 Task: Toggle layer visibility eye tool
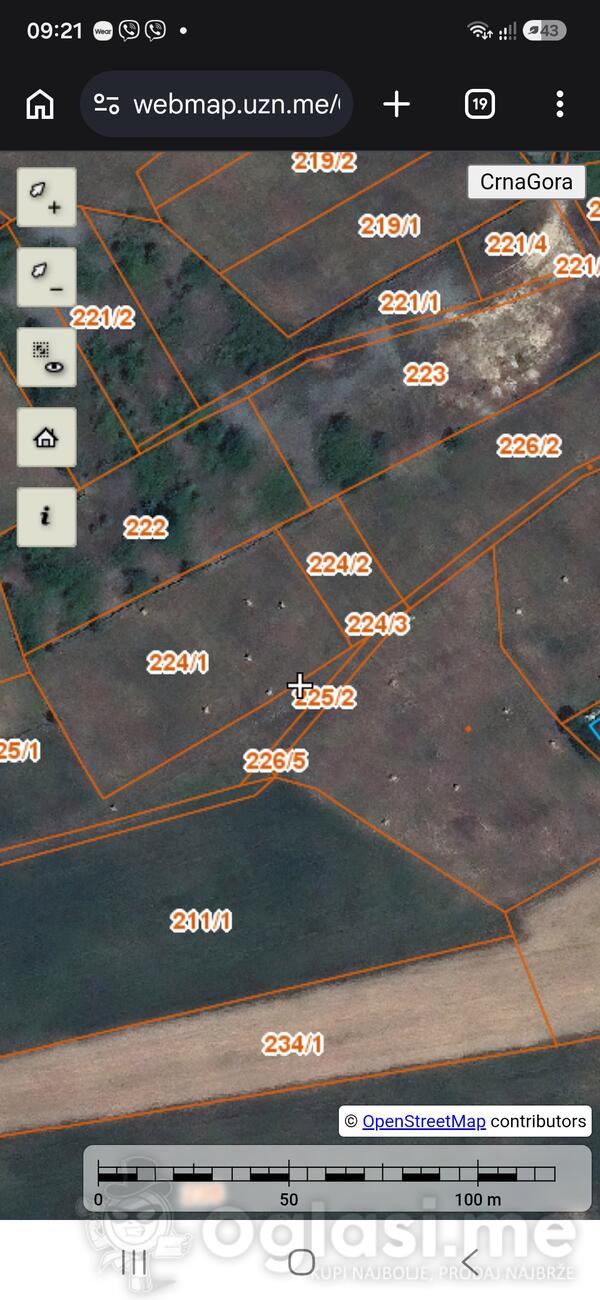[46, 357]
